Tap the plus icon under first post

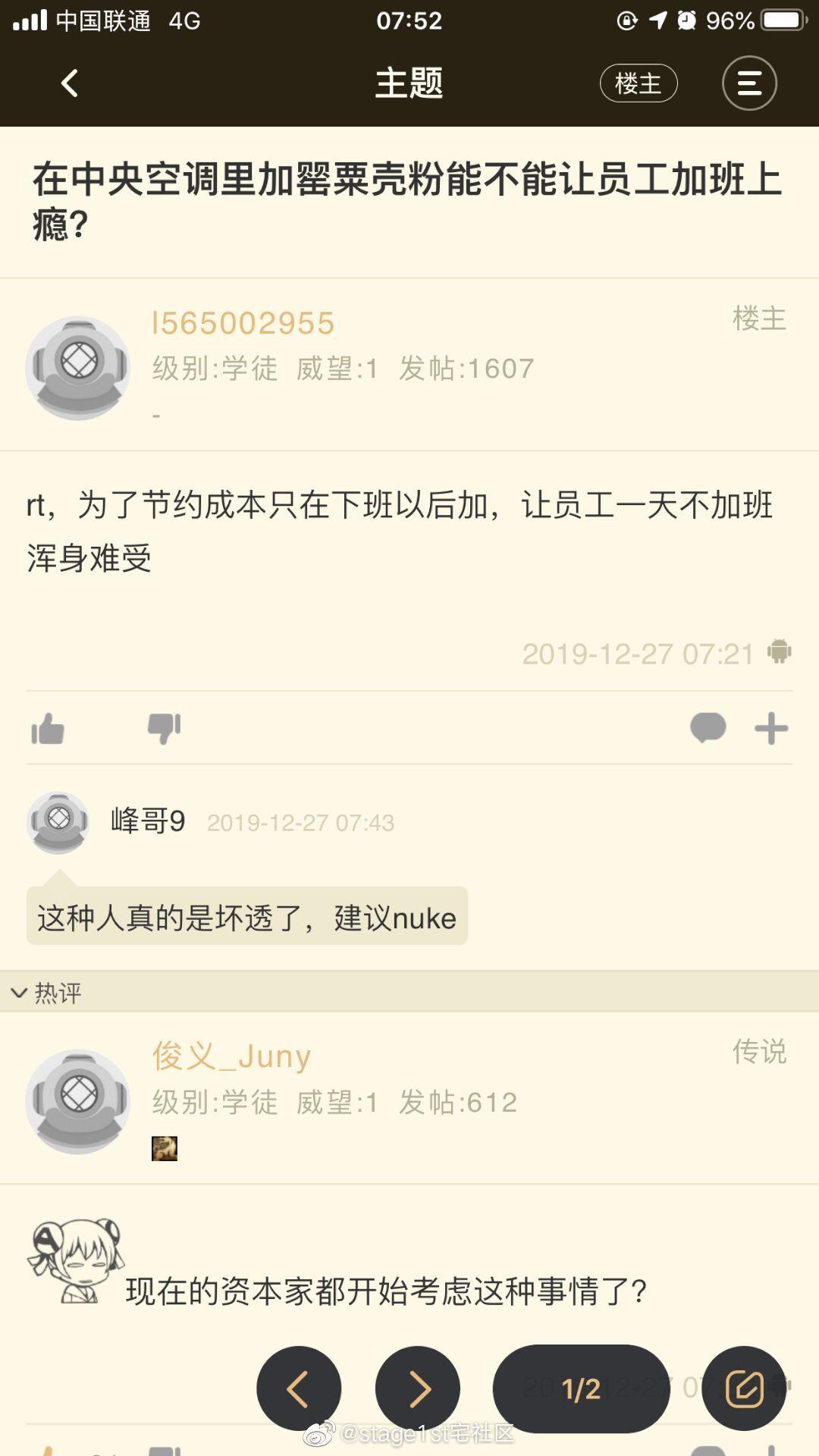coord(771,729)
